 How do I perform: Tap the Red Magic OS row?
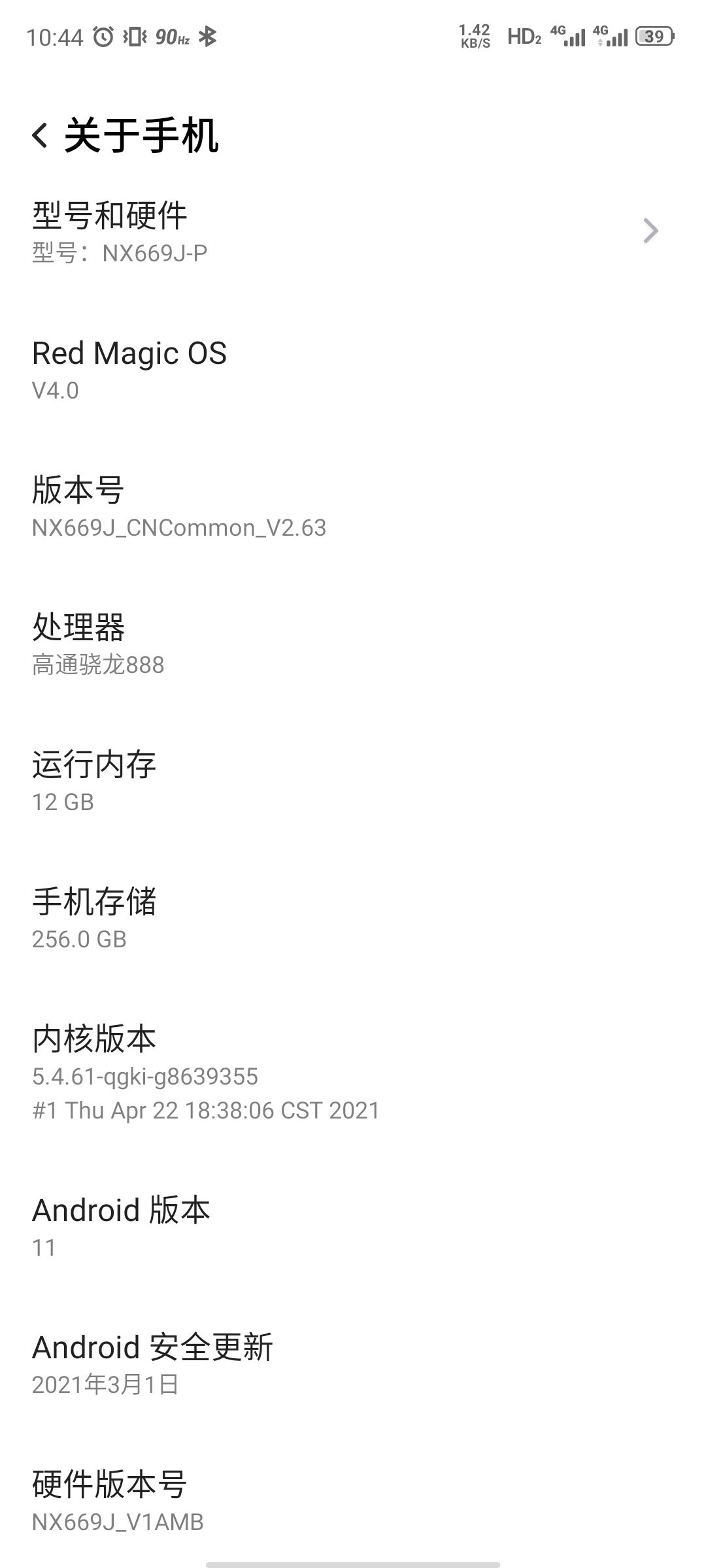click(x=353, y=369)
